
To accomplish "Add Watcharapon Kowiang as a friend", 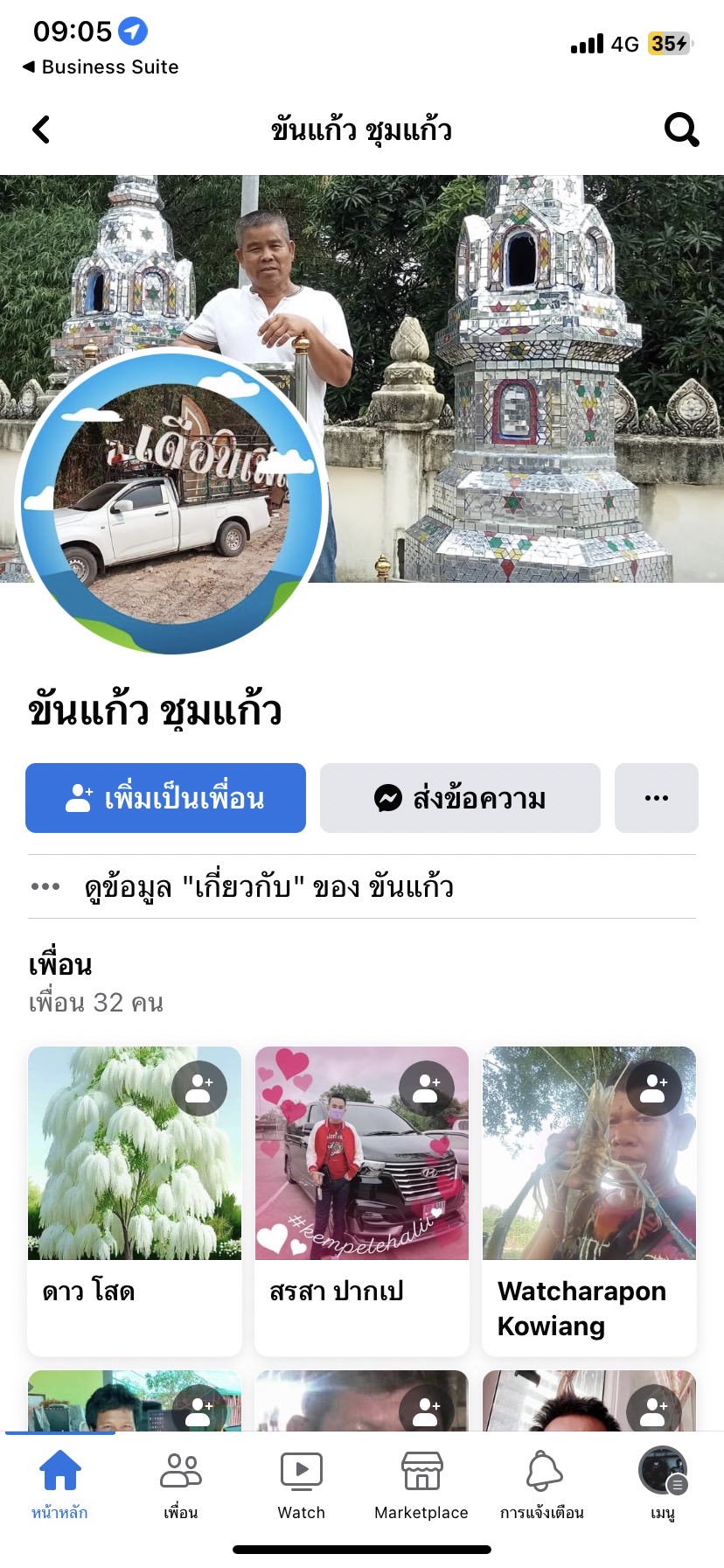I will [x=654, y=1088].
